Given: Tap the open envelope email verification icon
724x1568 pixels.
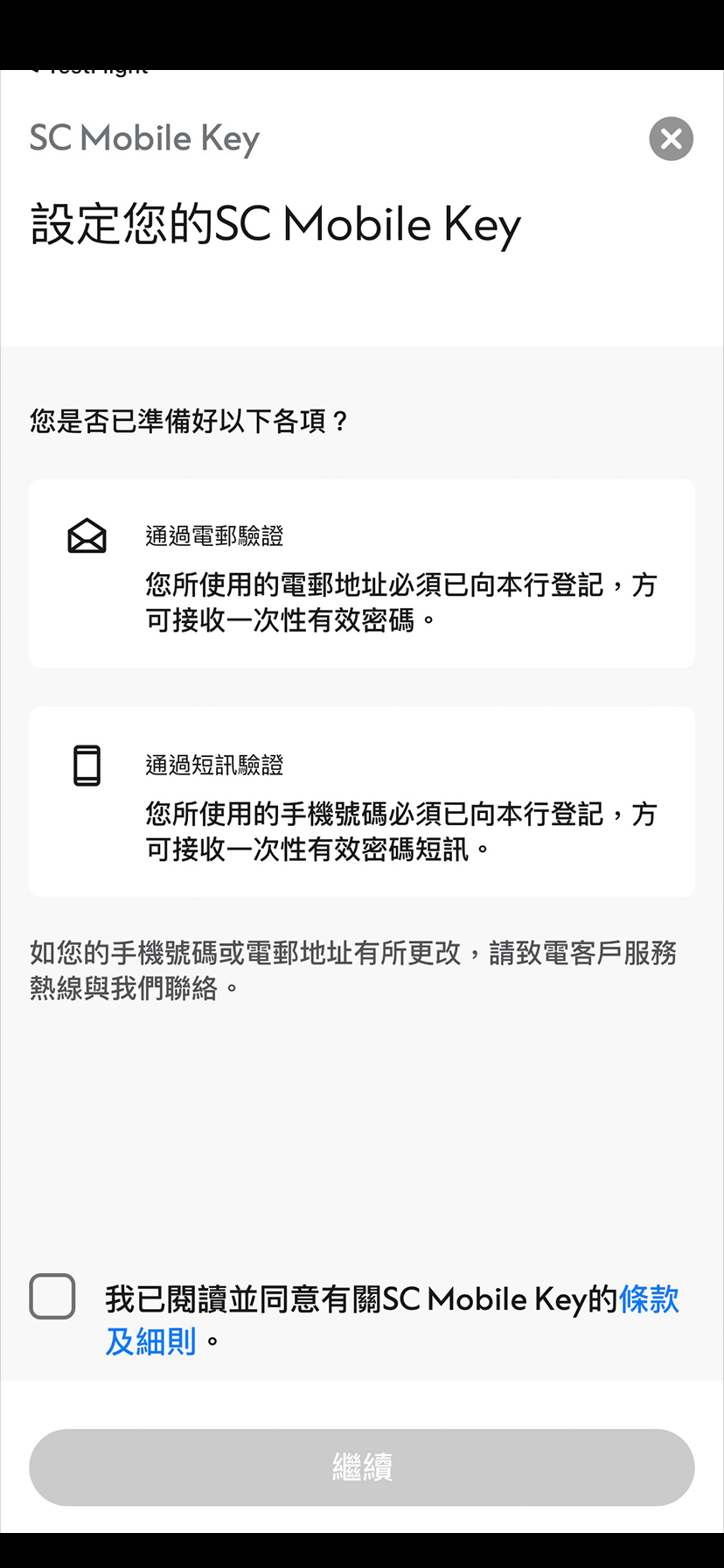Looking at the screenshot, I should pos(87,535).
